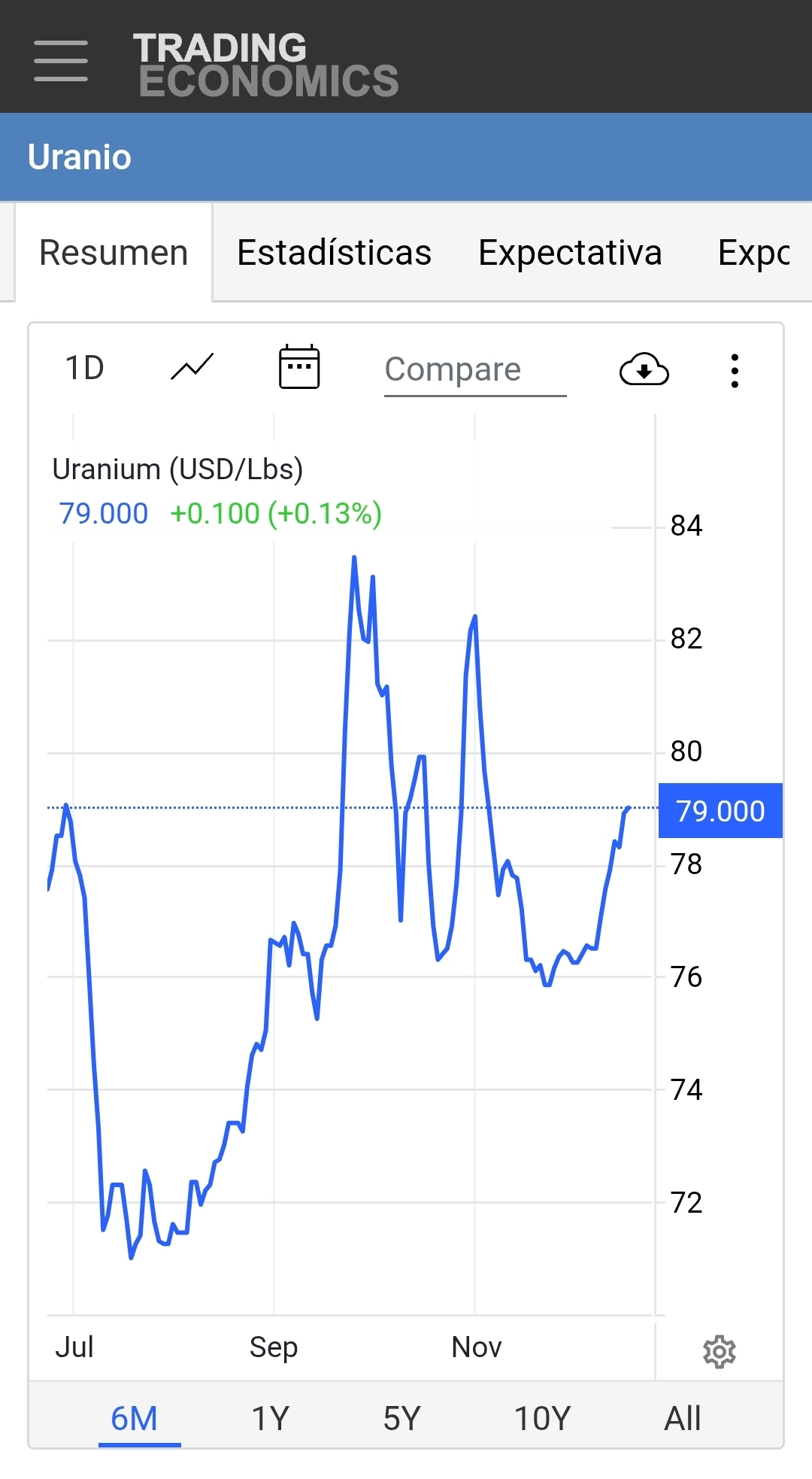Open the Expectativa tab
812x1479 pixels.
coord(570,253)
